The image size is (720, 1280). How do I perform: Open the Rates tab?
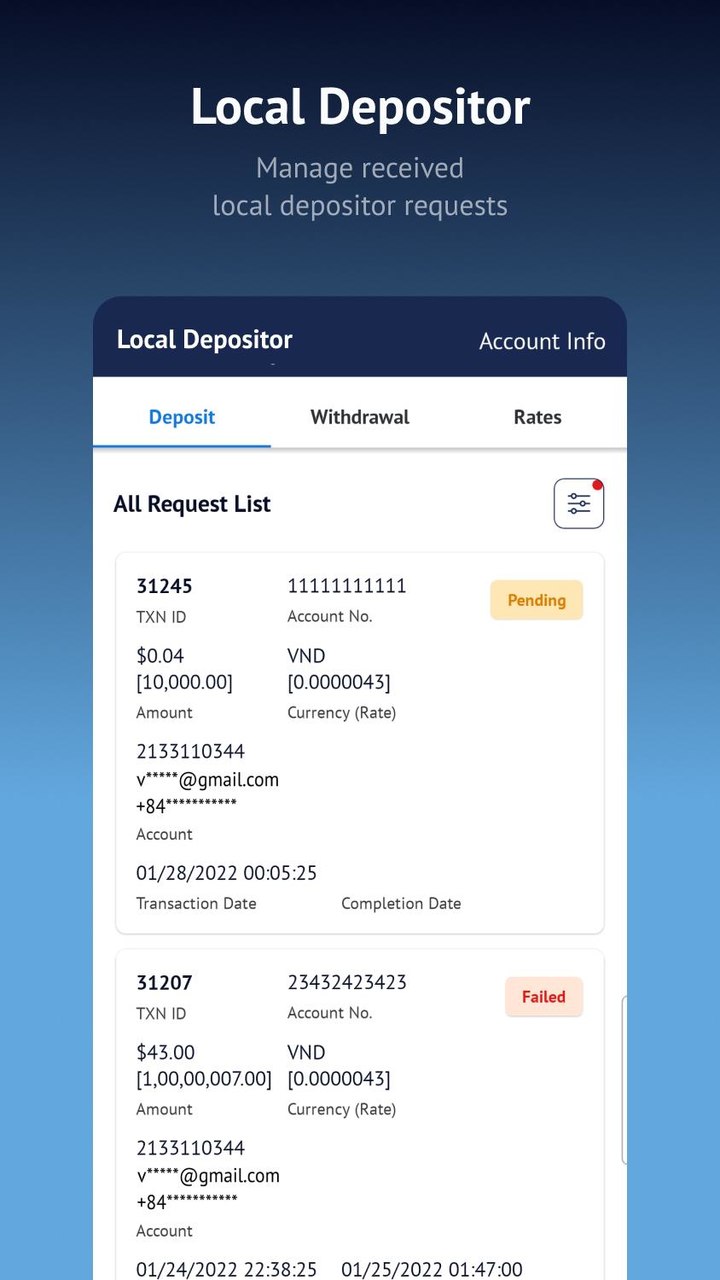tap(537, 417)
